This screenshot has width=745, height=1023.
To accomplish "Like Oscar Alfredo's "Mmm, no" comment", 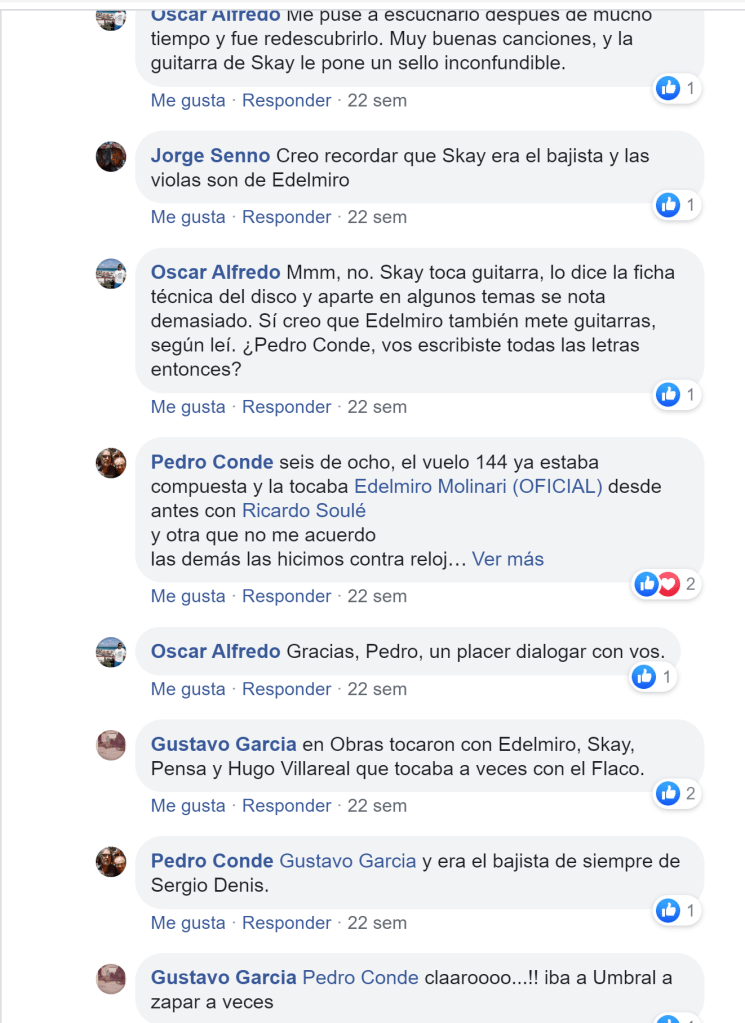I will (188, 407).
